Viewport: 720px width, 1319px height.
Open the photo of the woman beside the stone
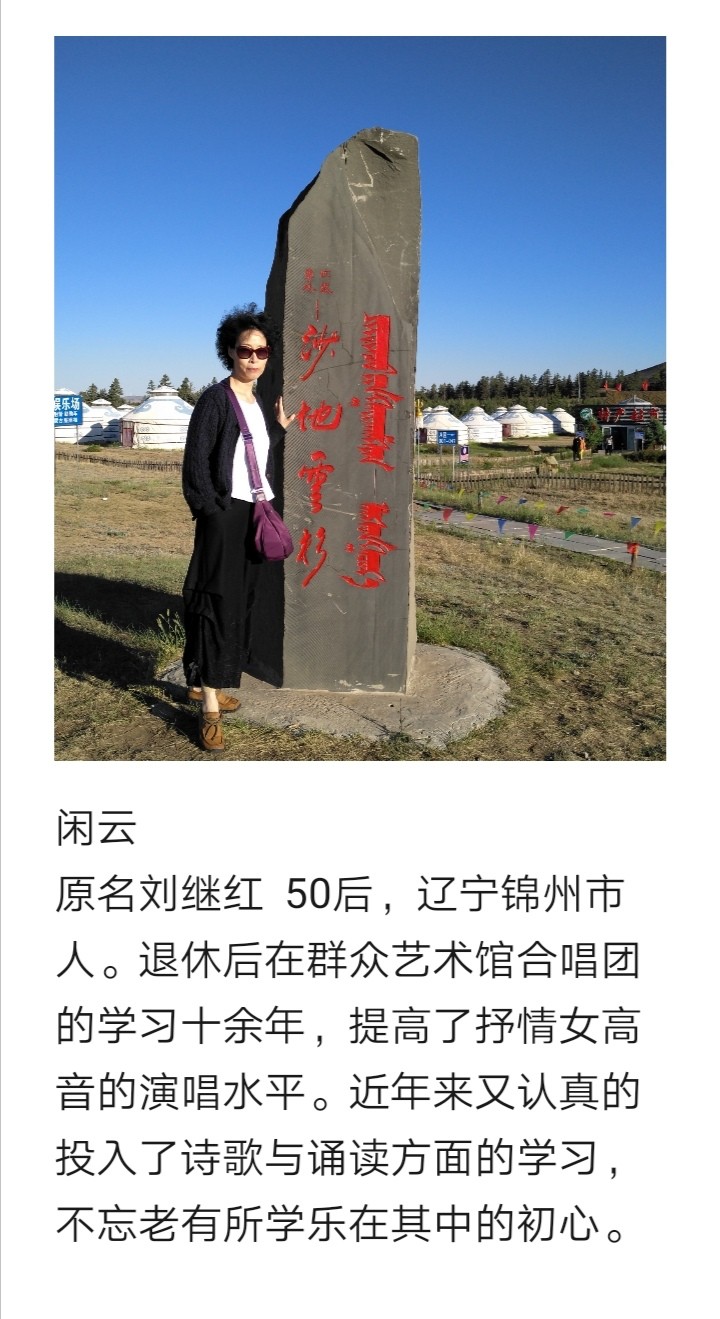click(x=360, y=398)
